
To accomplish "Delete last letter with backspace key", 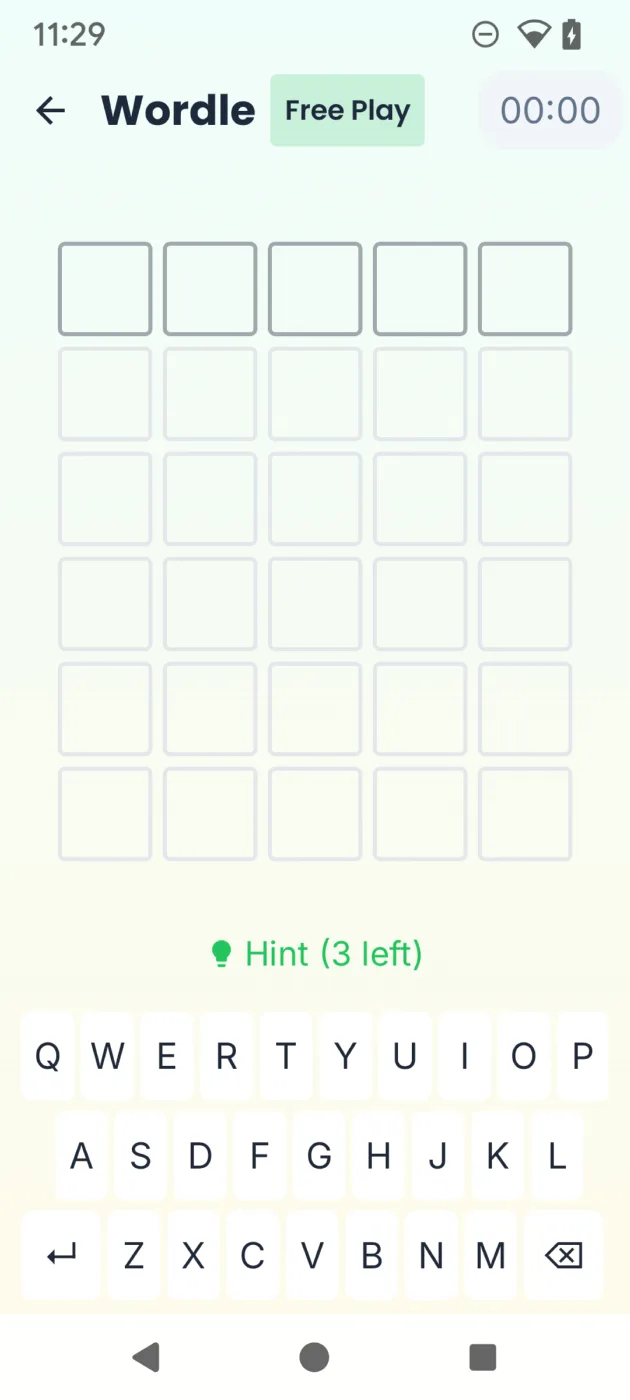I will pos(564,1256).
